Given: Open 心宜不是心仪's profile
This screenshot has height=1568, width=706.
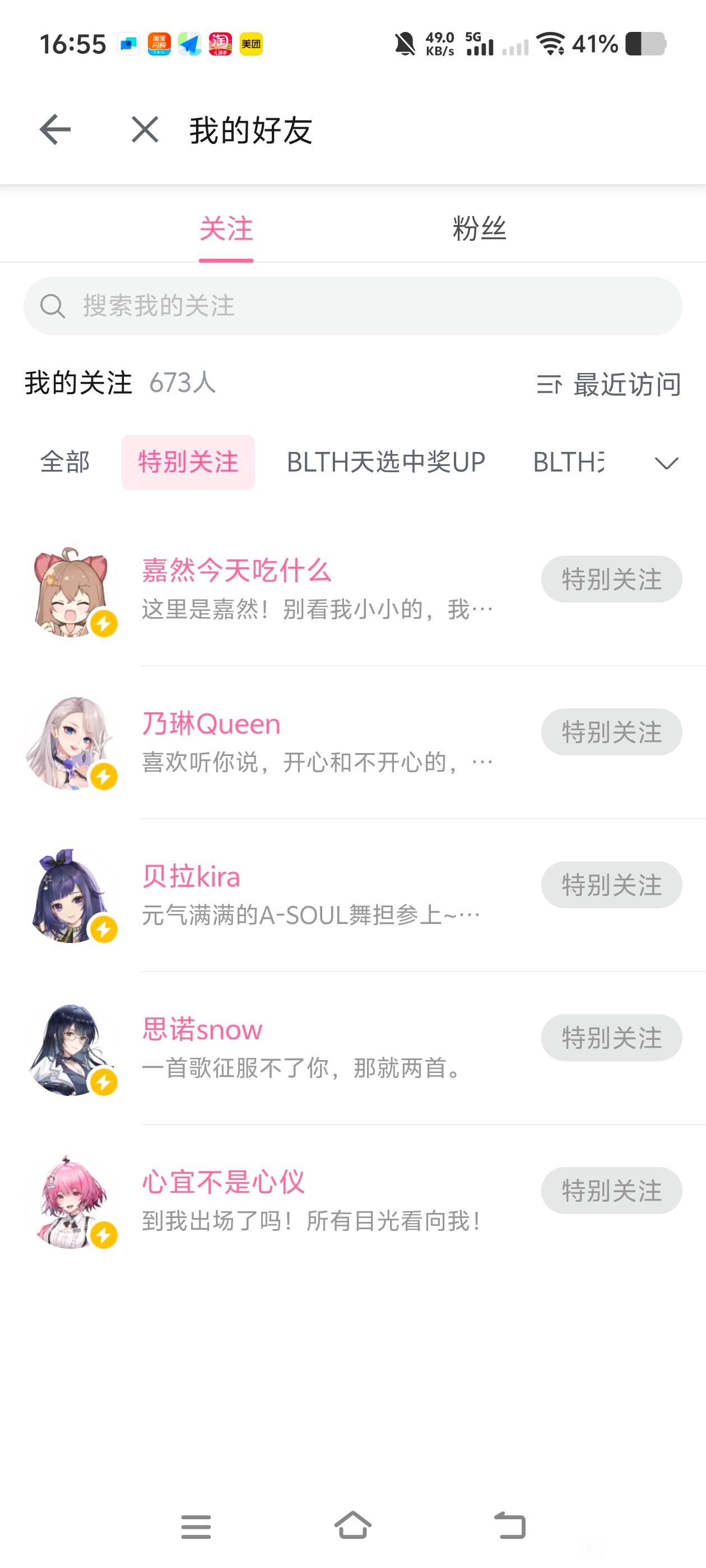Looking at the screenshot, I should click(x=223, y=1182).
